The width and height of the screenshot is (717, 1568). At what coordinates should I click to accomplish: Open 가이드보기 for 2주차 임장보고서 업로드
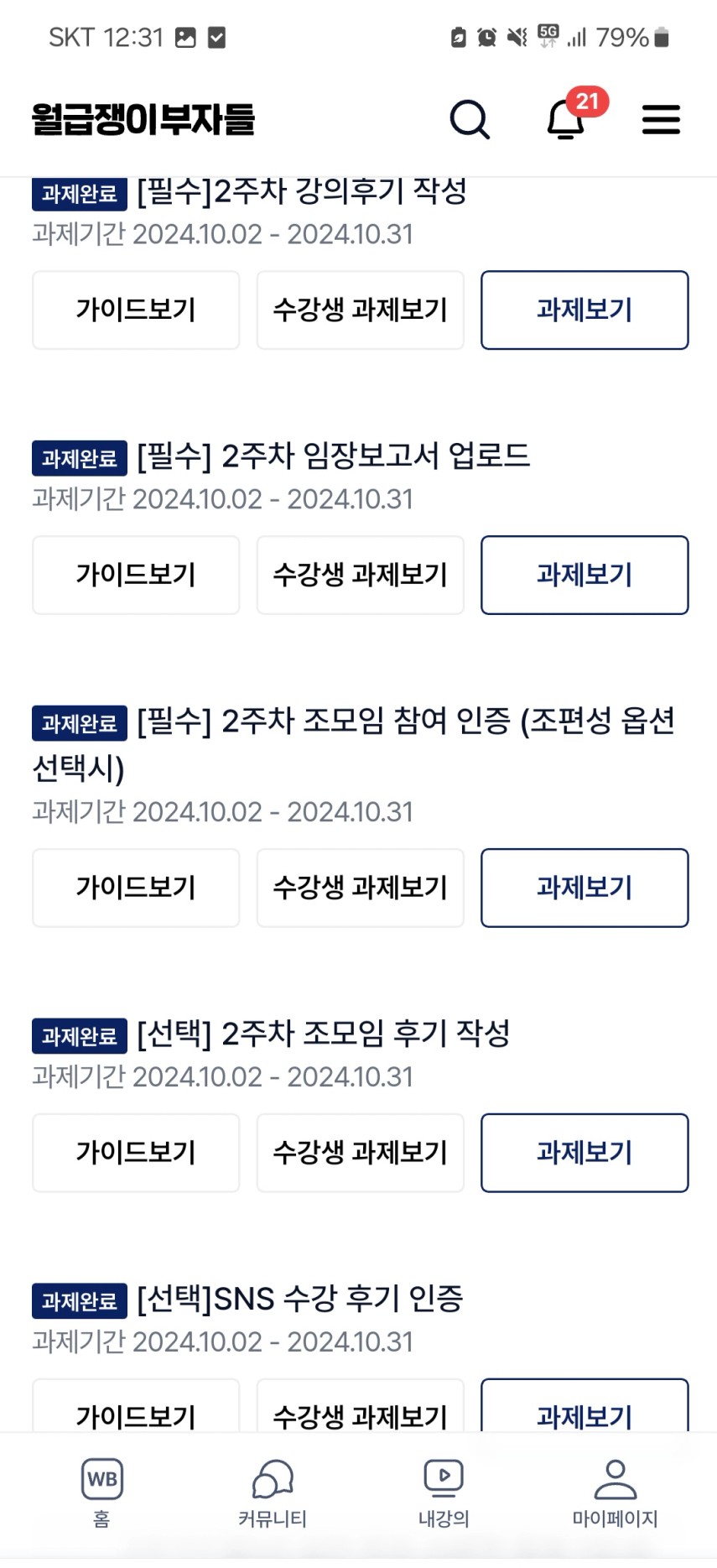(136, 575)
